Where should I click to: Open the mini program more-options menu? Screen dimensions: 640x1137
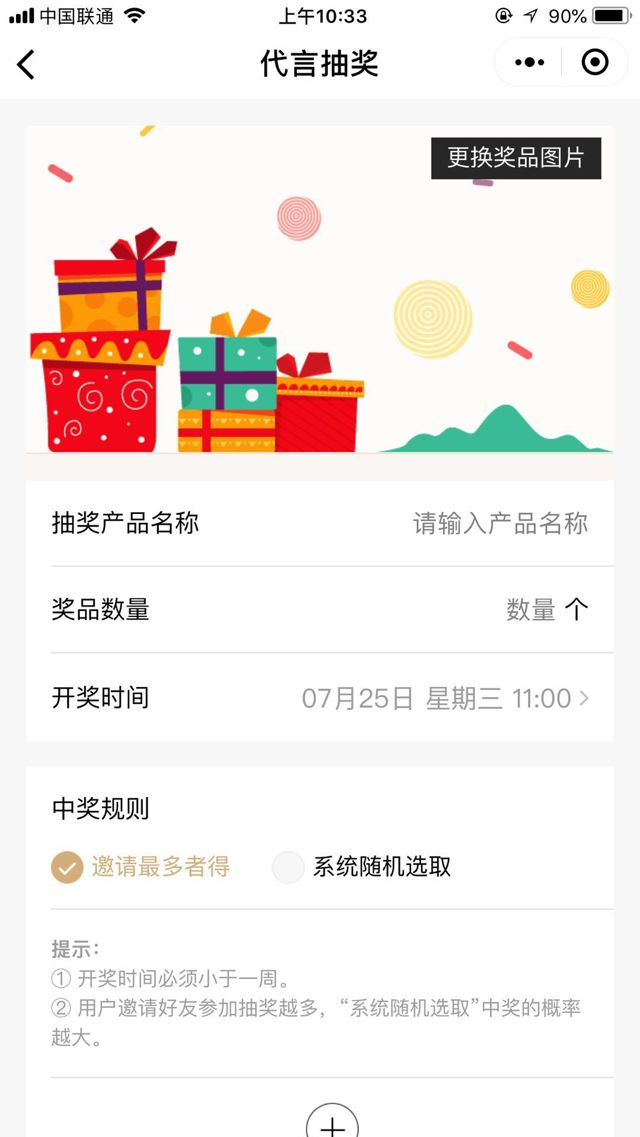pos(529,63)
